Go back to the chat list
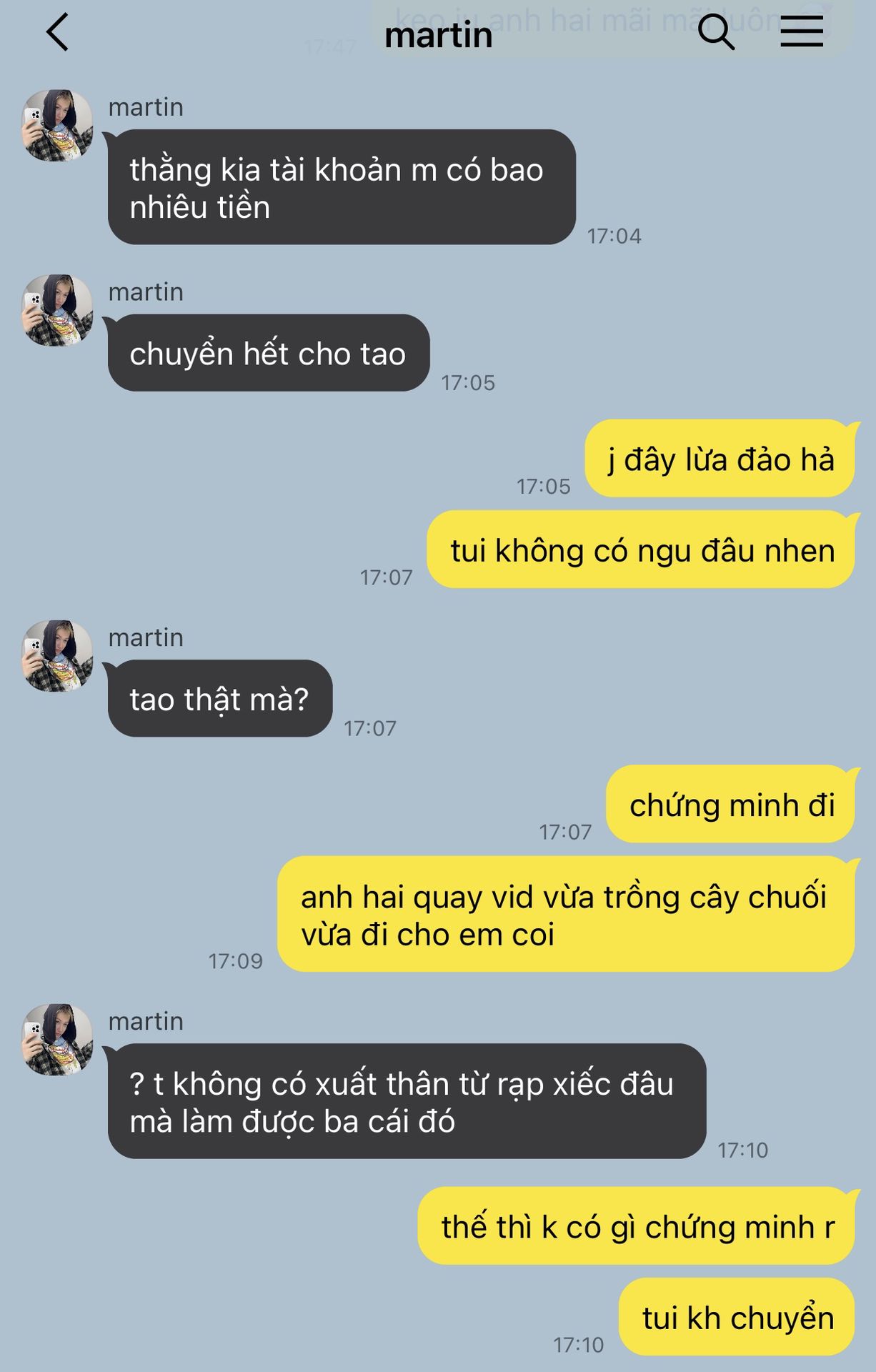 (x=57, y=33)
